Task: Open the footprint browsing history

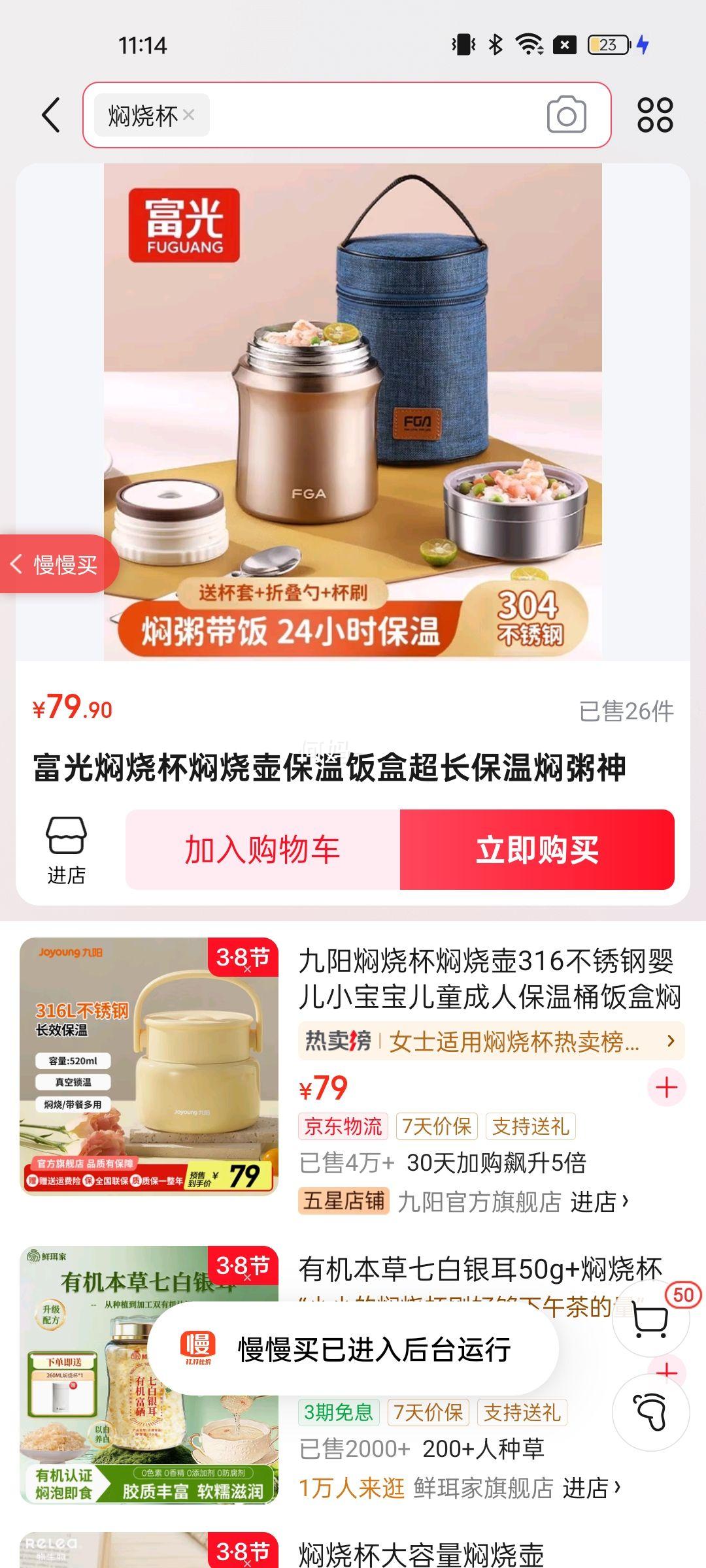Action: point(650,1413)
